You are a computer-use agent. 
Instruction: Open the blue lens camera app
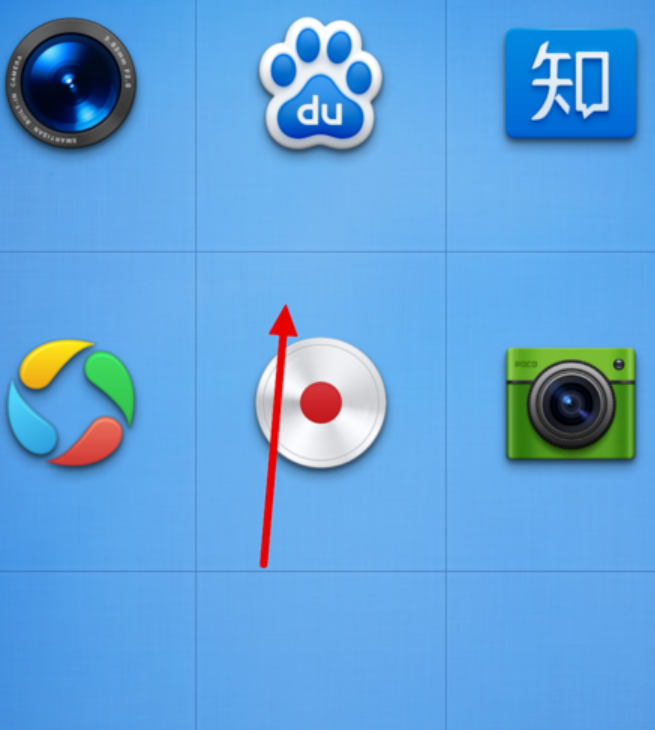pyautogui.click(x=69, y=83)
